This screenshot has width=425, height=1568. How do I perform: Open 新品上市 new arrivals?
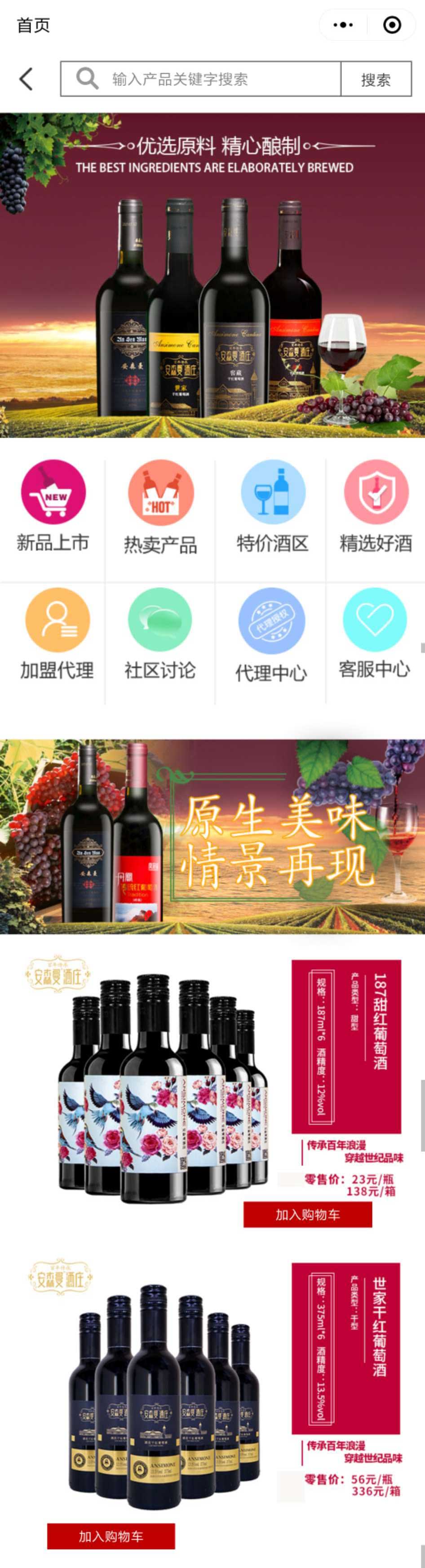coord(53,506)
